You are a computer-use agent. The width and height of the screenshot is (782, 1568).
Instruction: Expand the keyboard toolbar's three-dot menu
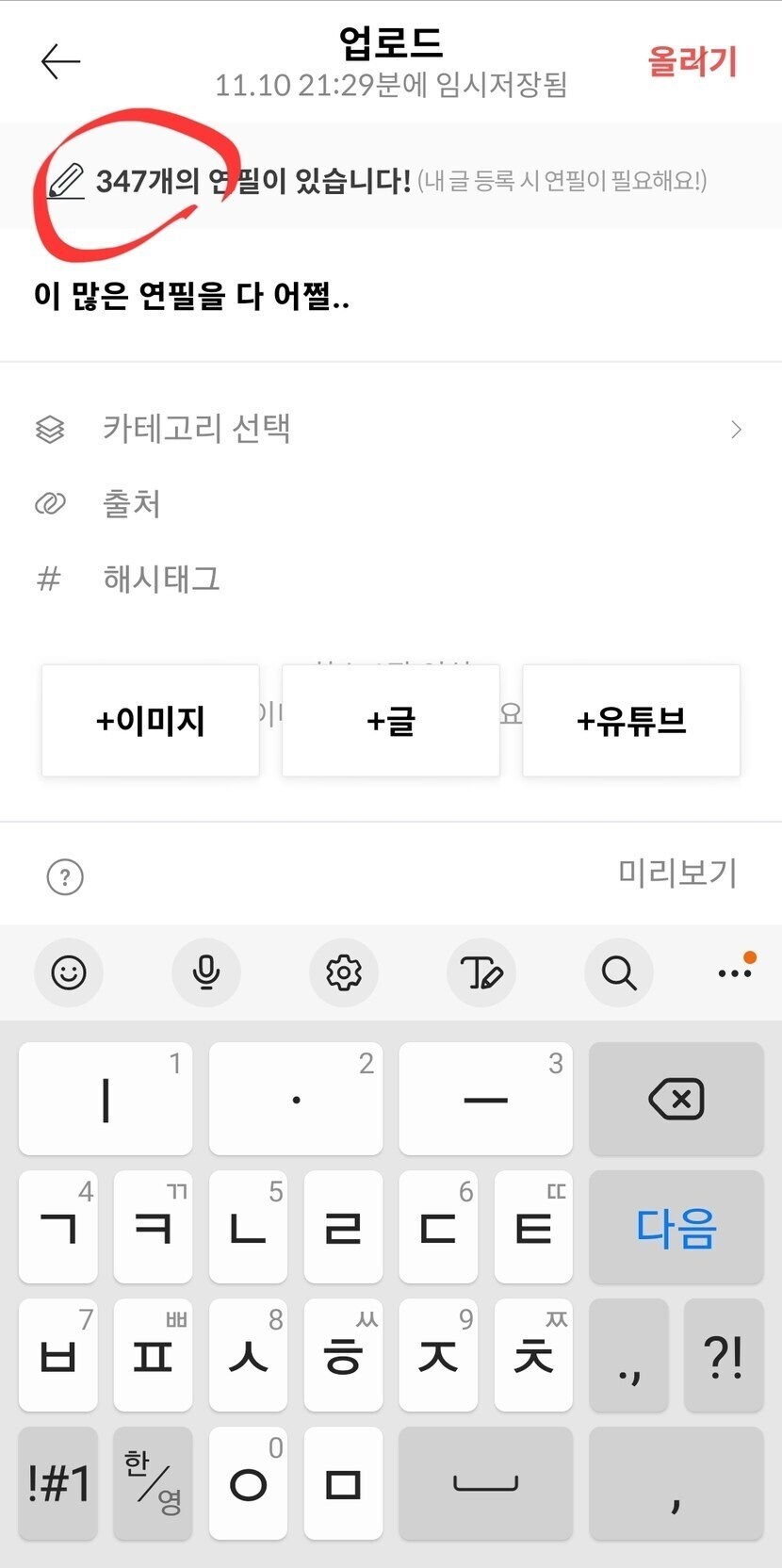click(735, 972)
